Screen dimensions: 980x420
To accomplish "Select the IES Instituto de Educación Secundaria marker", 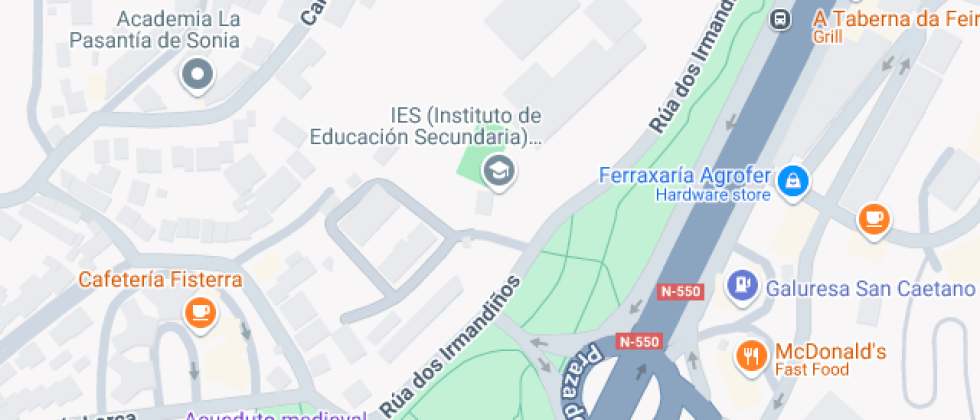I will click(x=499, y=171).
